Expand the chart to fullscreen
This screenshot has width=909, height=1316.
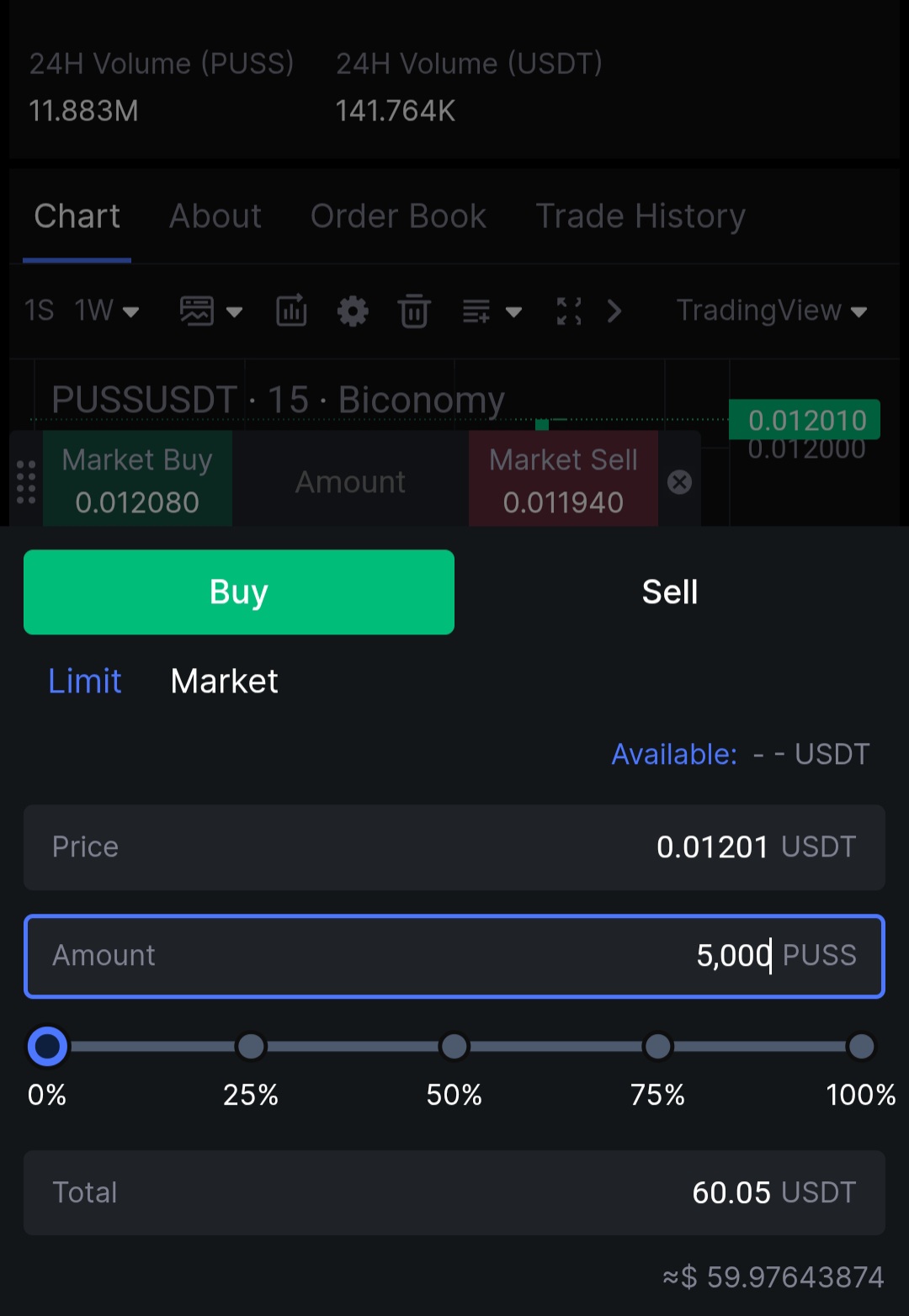pyautogui.click(x=569, y=311)
